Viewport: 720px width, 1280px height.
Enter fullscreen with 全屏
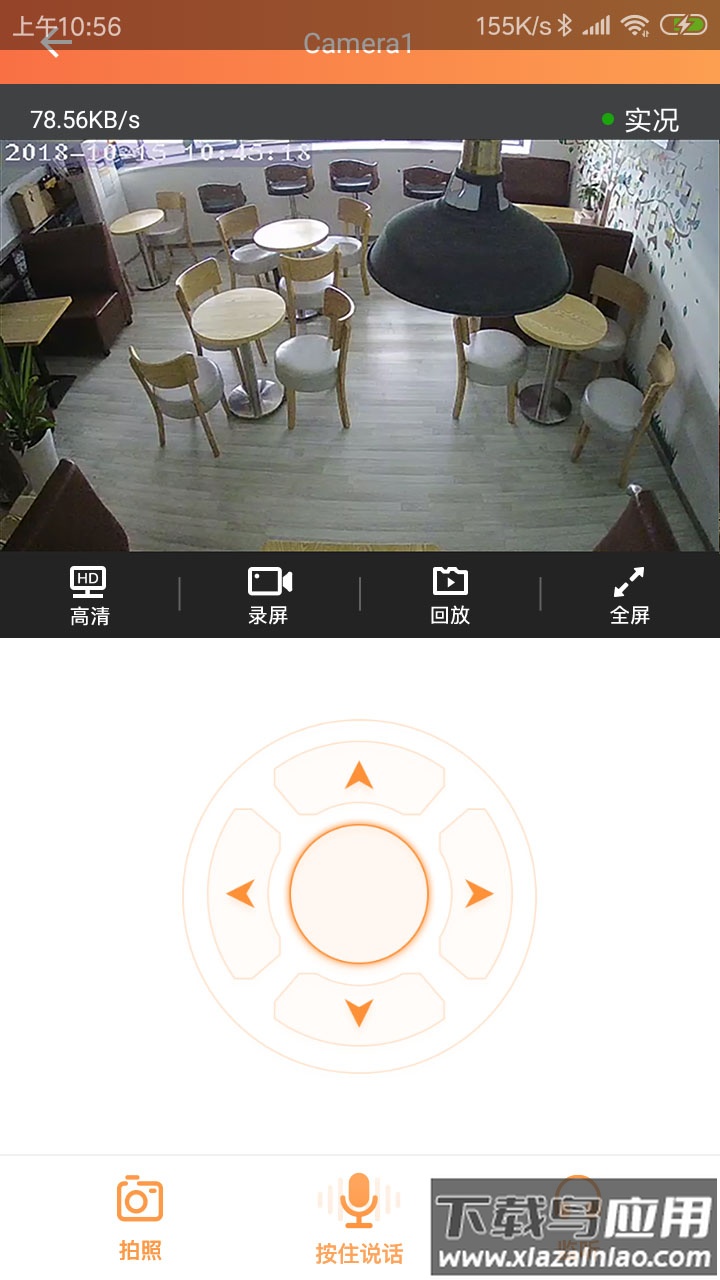click(x=630, y=595)
